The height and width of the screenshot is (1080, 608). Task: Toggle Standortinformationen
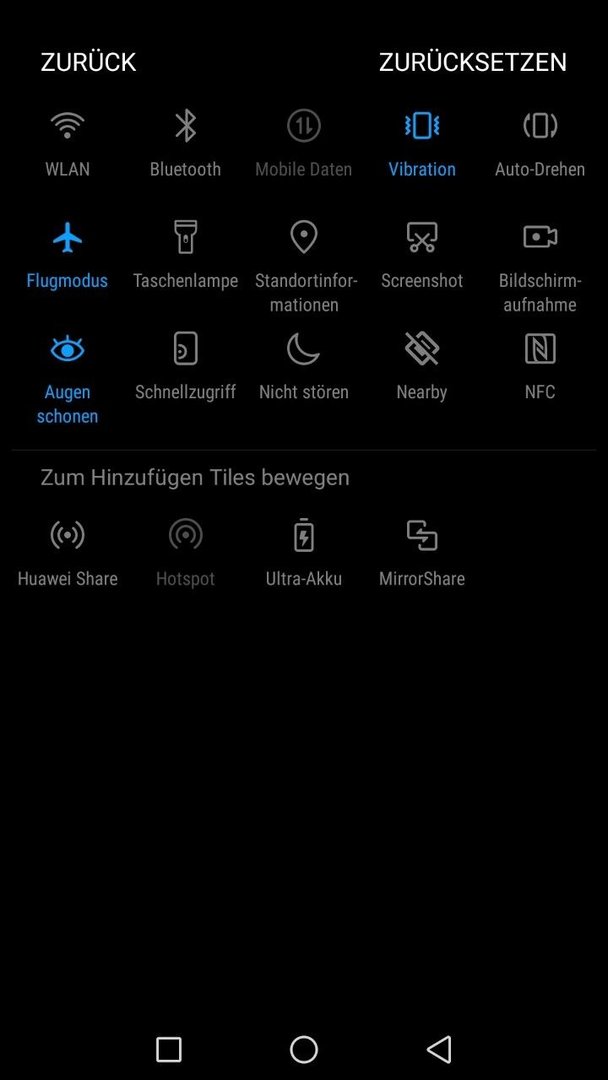point(303,238)
